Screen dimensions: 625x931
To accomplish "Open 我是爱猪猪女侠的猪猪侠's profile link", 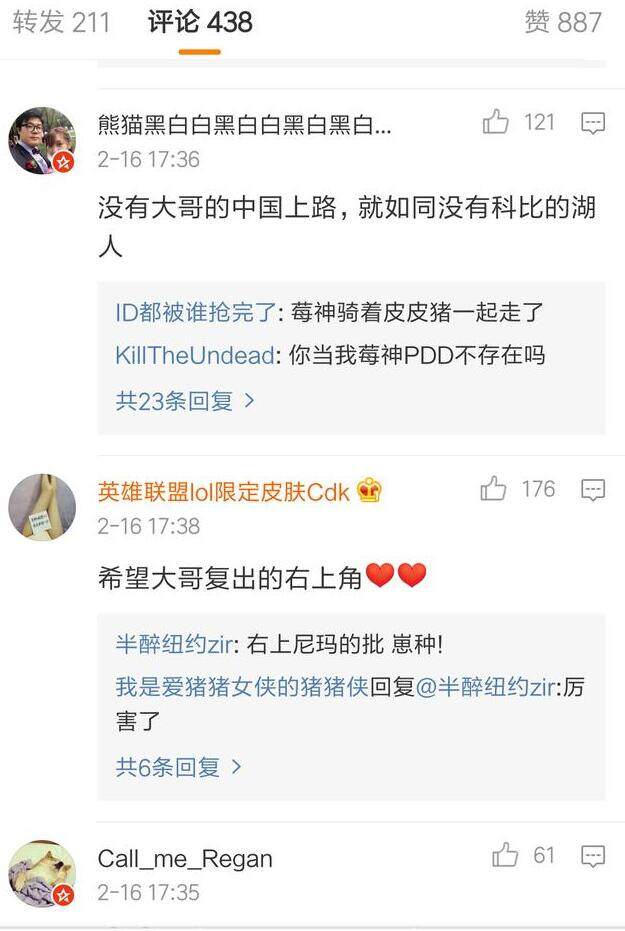I will click(x=242, y=687).
